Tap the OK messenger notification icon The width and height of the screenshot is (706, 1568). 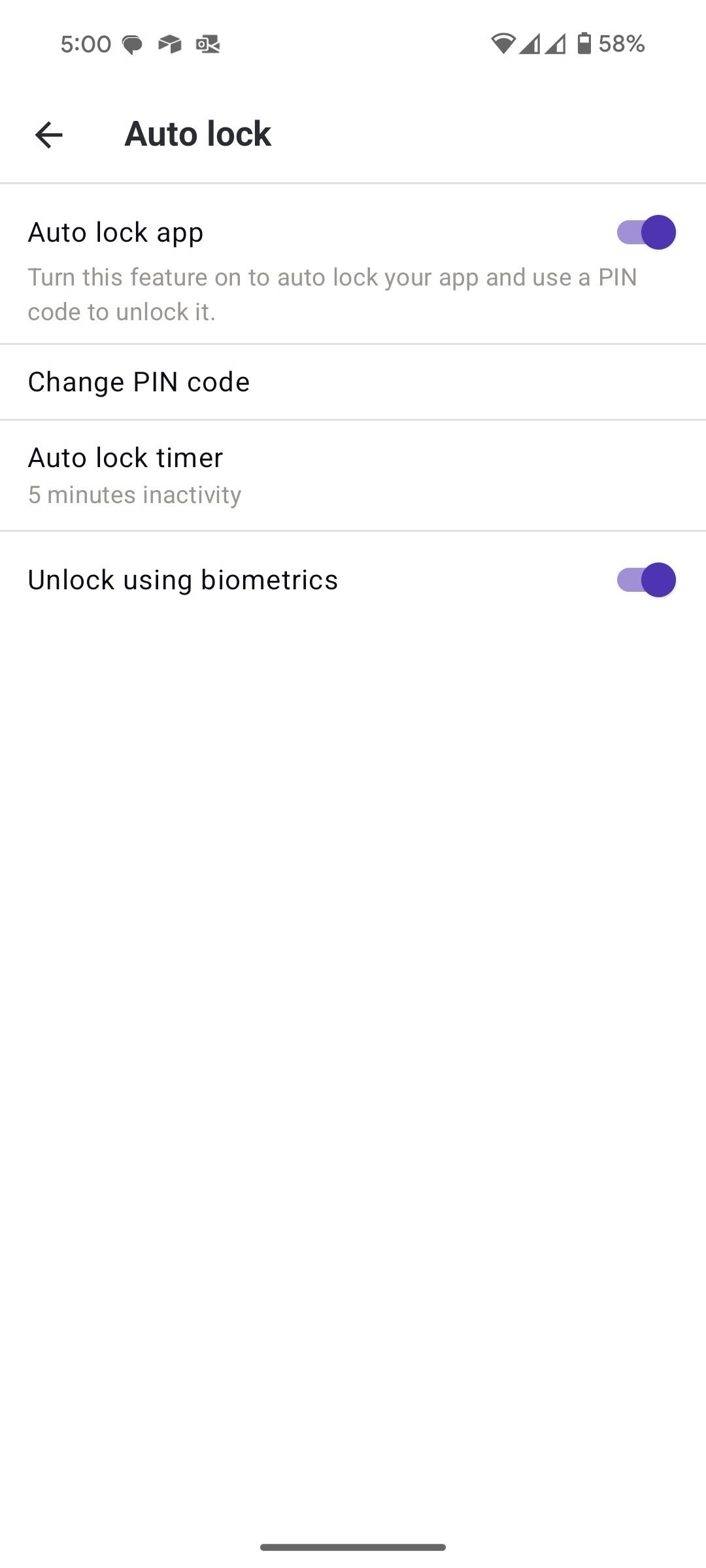point(208,44)
